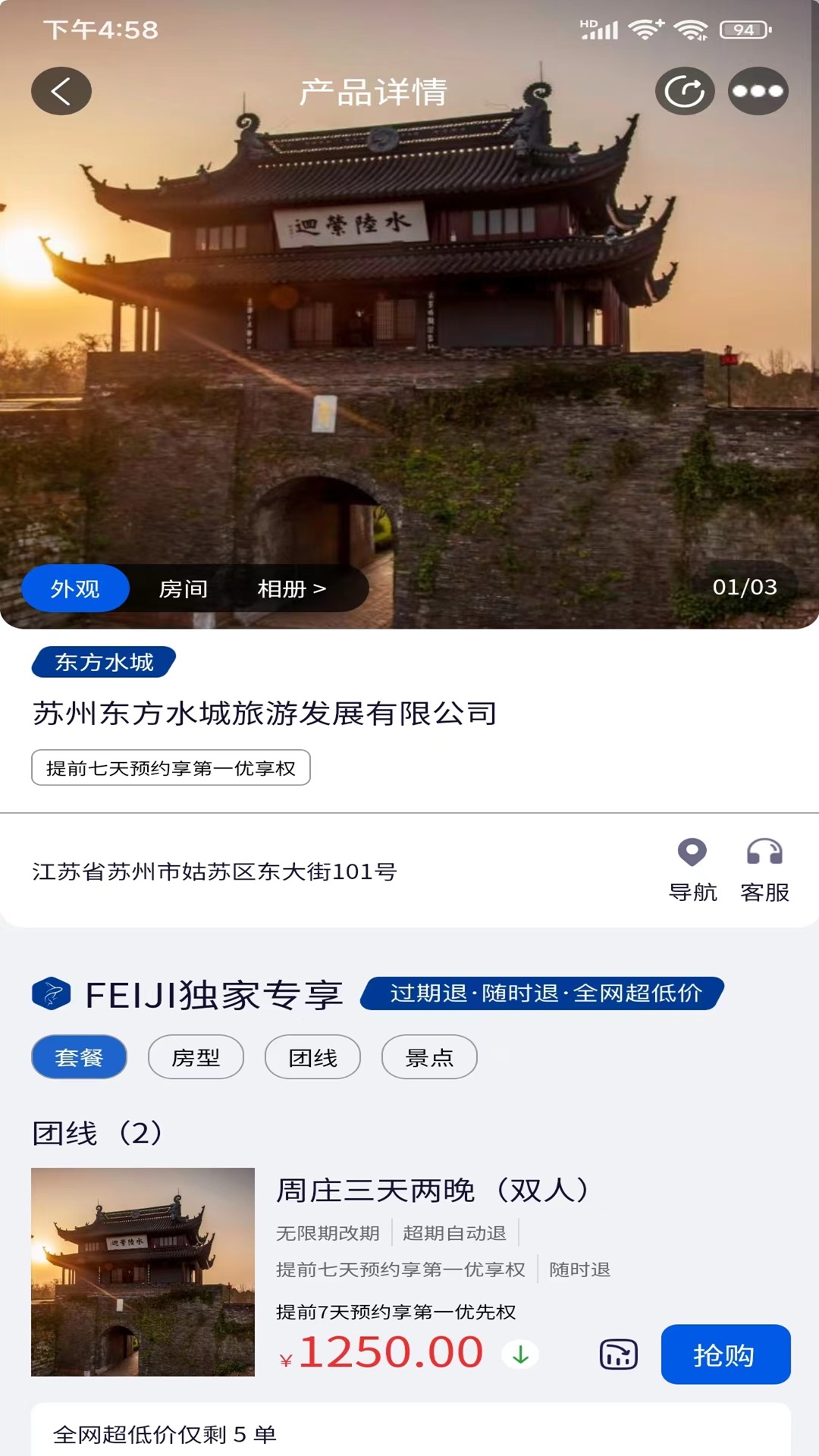Tap the 提前七天预约享第一优享权 badge
Image resolution: width=819 pixels, height=1456 pixels.
[171, 767]
